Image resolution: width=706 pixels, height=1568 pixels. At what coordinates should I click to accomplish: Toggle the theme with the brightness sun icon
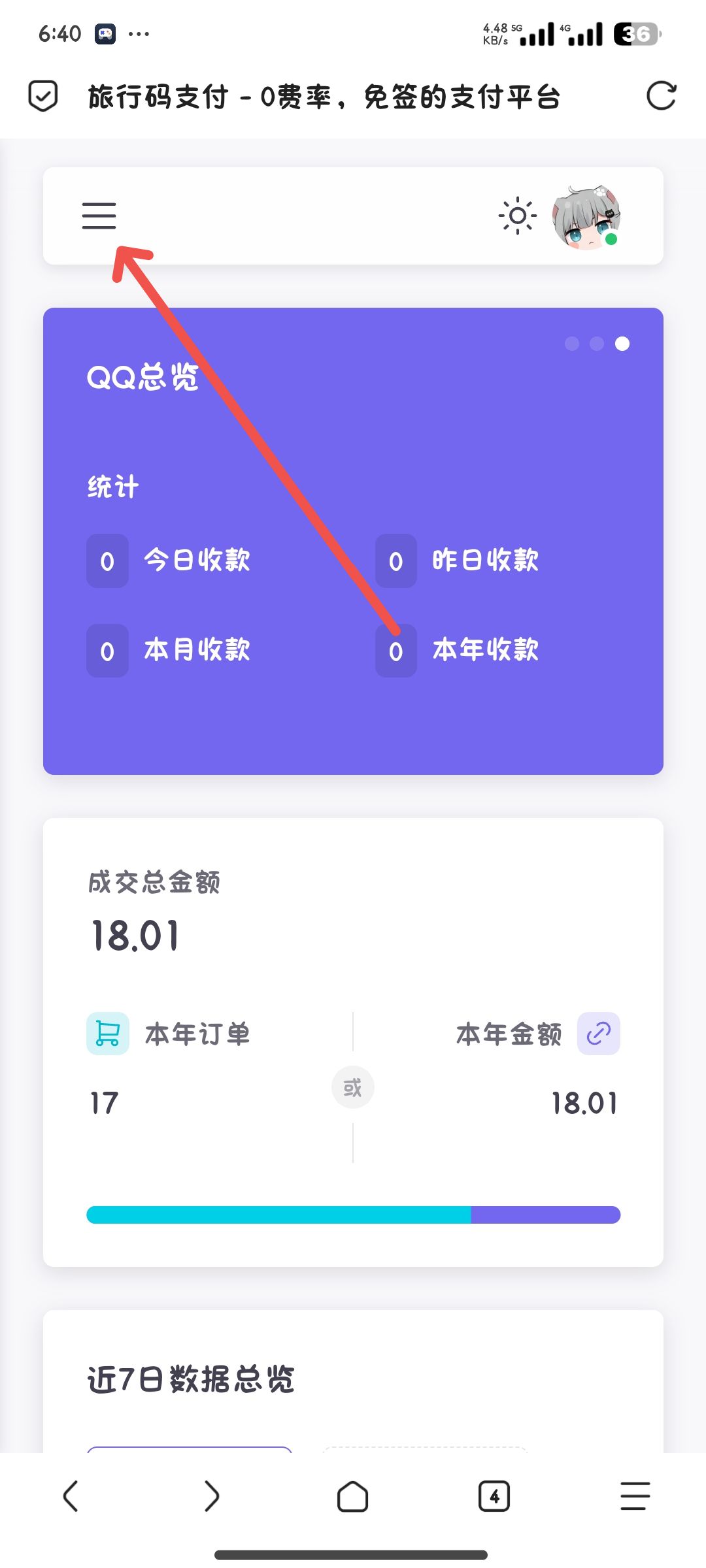click(517, 216)
